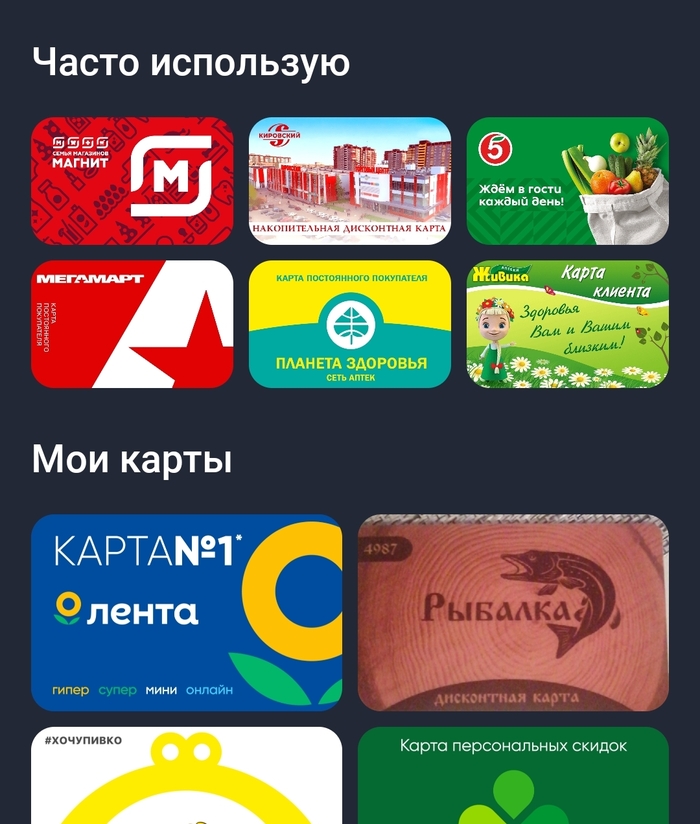Screen dimensions: 700x824
Task: Show the Живика client card
Action: point(567,324)
